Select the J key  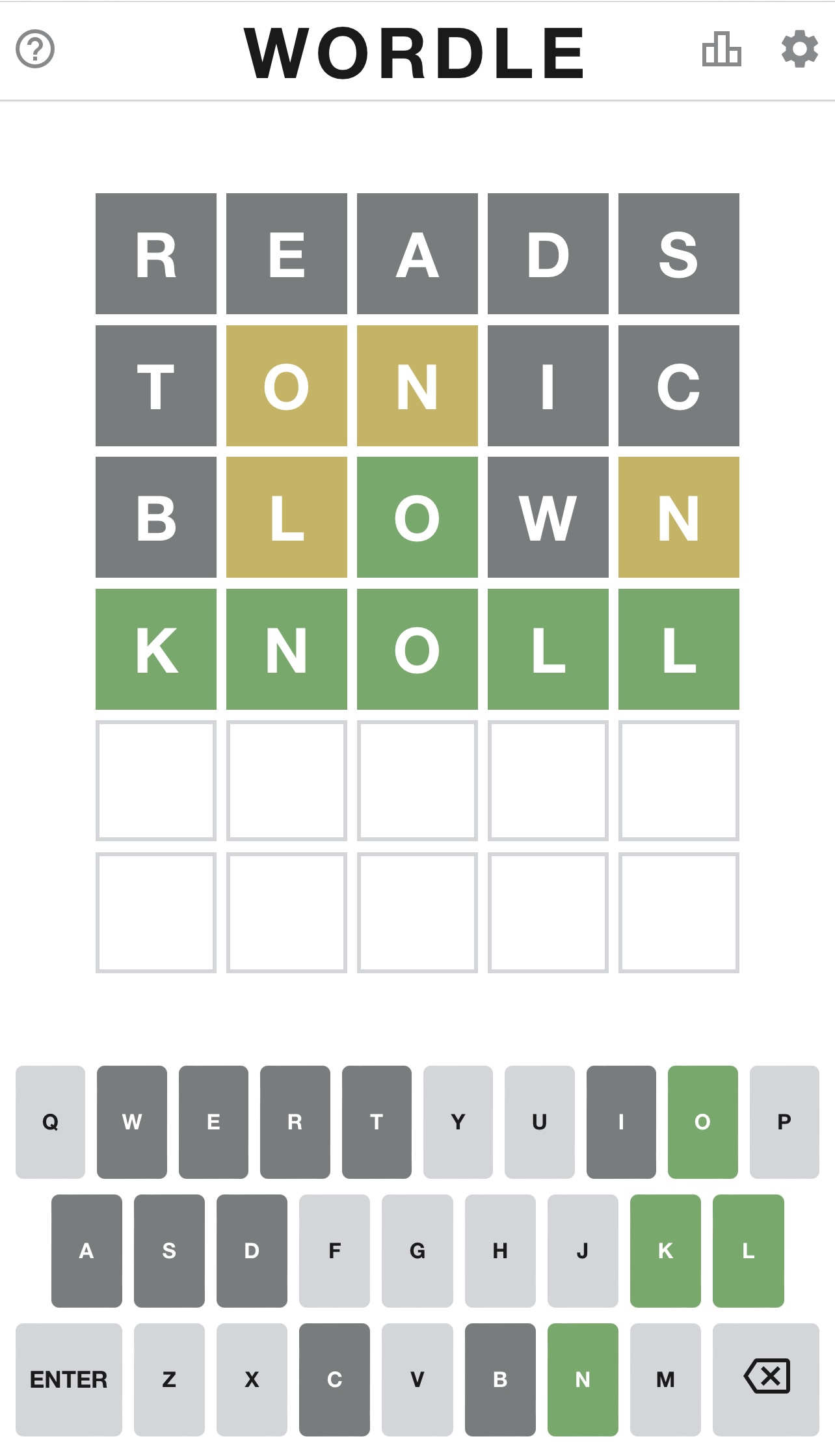(x=583, y=1250)
